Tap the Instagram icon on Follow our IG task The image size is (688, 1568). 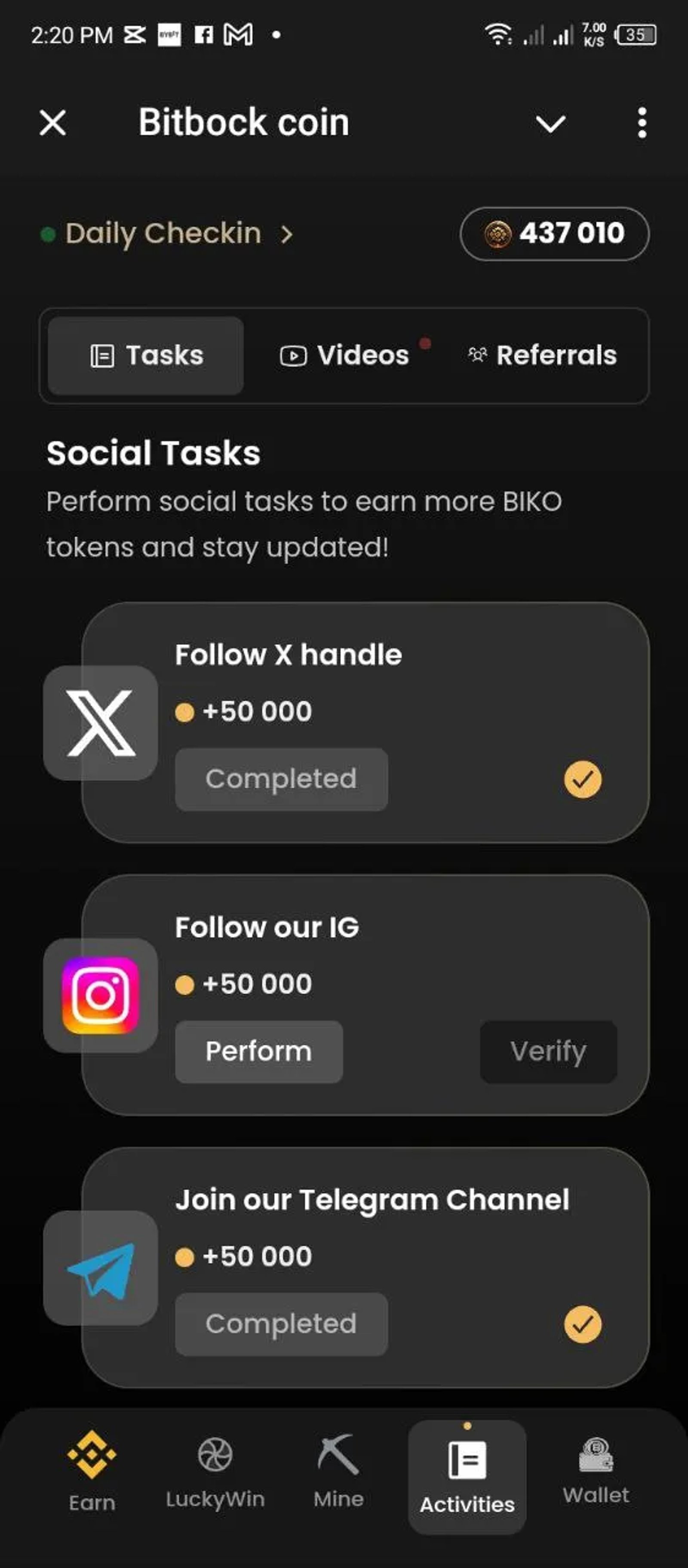click(x=101, y=994)
